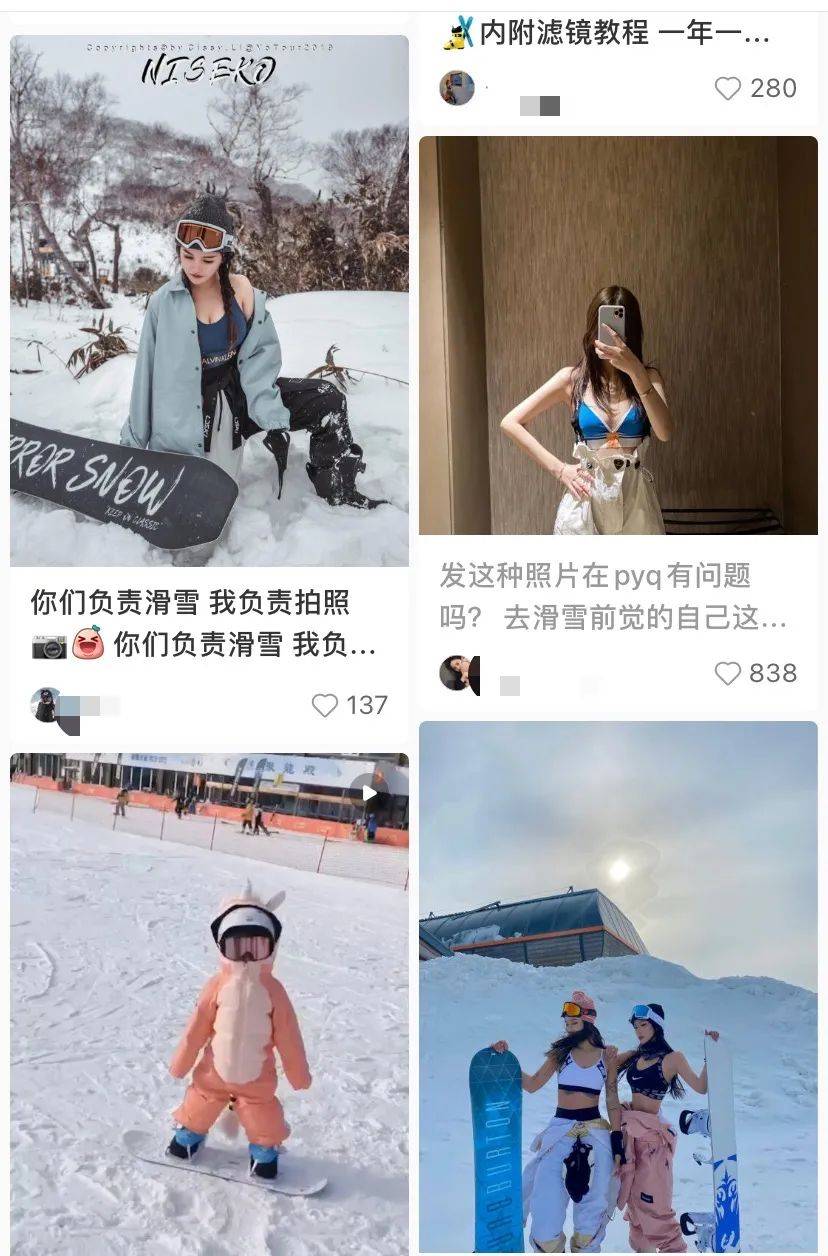Open the mirror selfie post with phone
The width and height of the screenshot is (828, 1256).
pos(618,335)
